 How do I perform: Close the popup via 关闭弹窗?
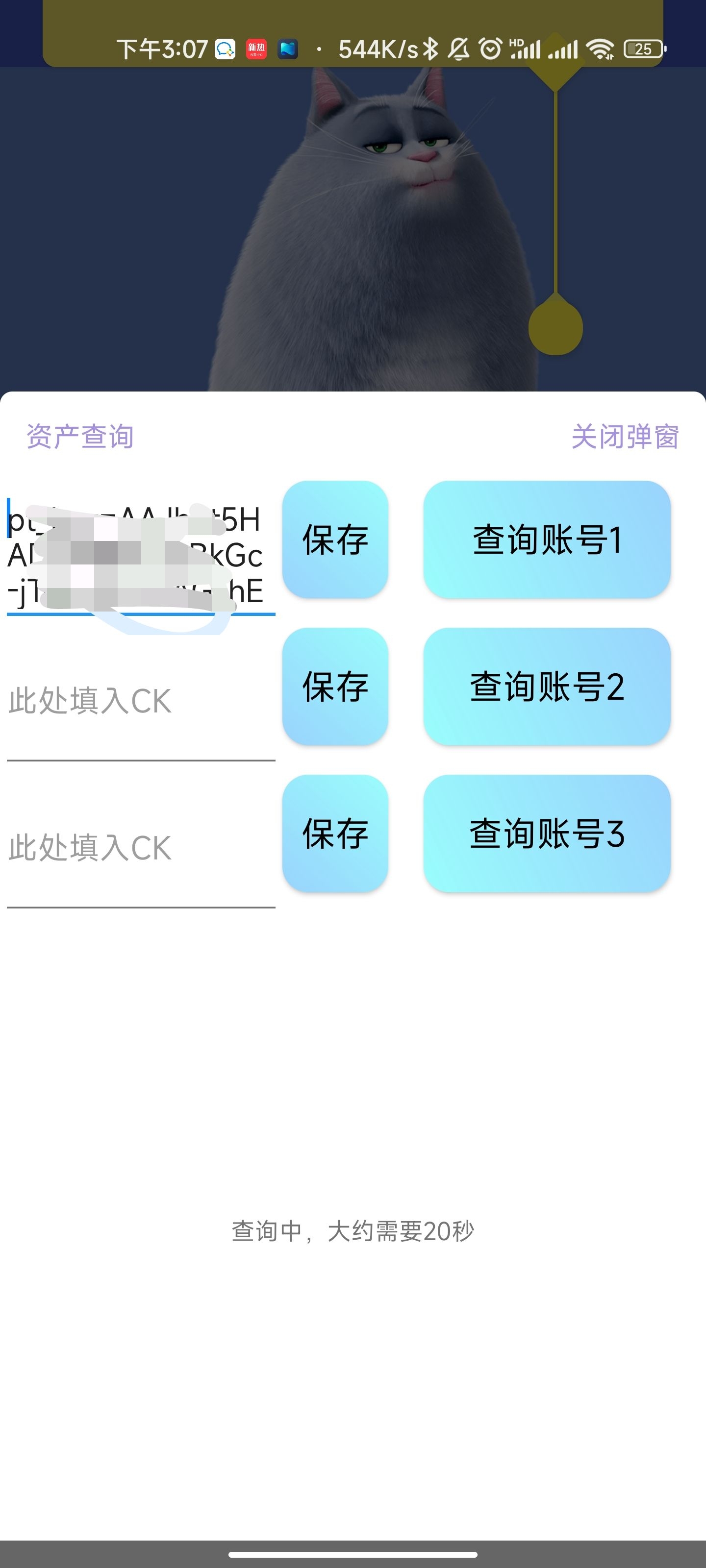pos(625,437)
